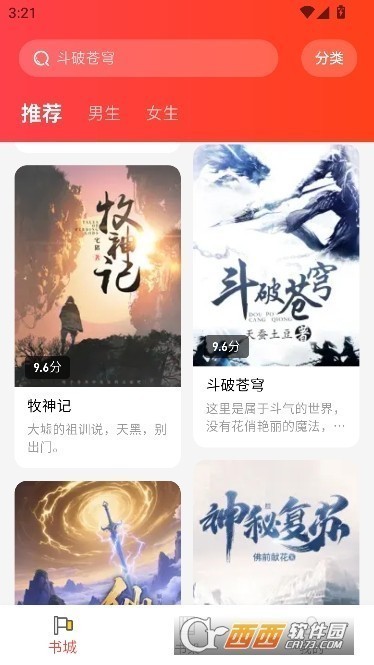The image size is (374, 665).
Task: Go to the 书城 bottom tab
Action: tap(63, 635)
